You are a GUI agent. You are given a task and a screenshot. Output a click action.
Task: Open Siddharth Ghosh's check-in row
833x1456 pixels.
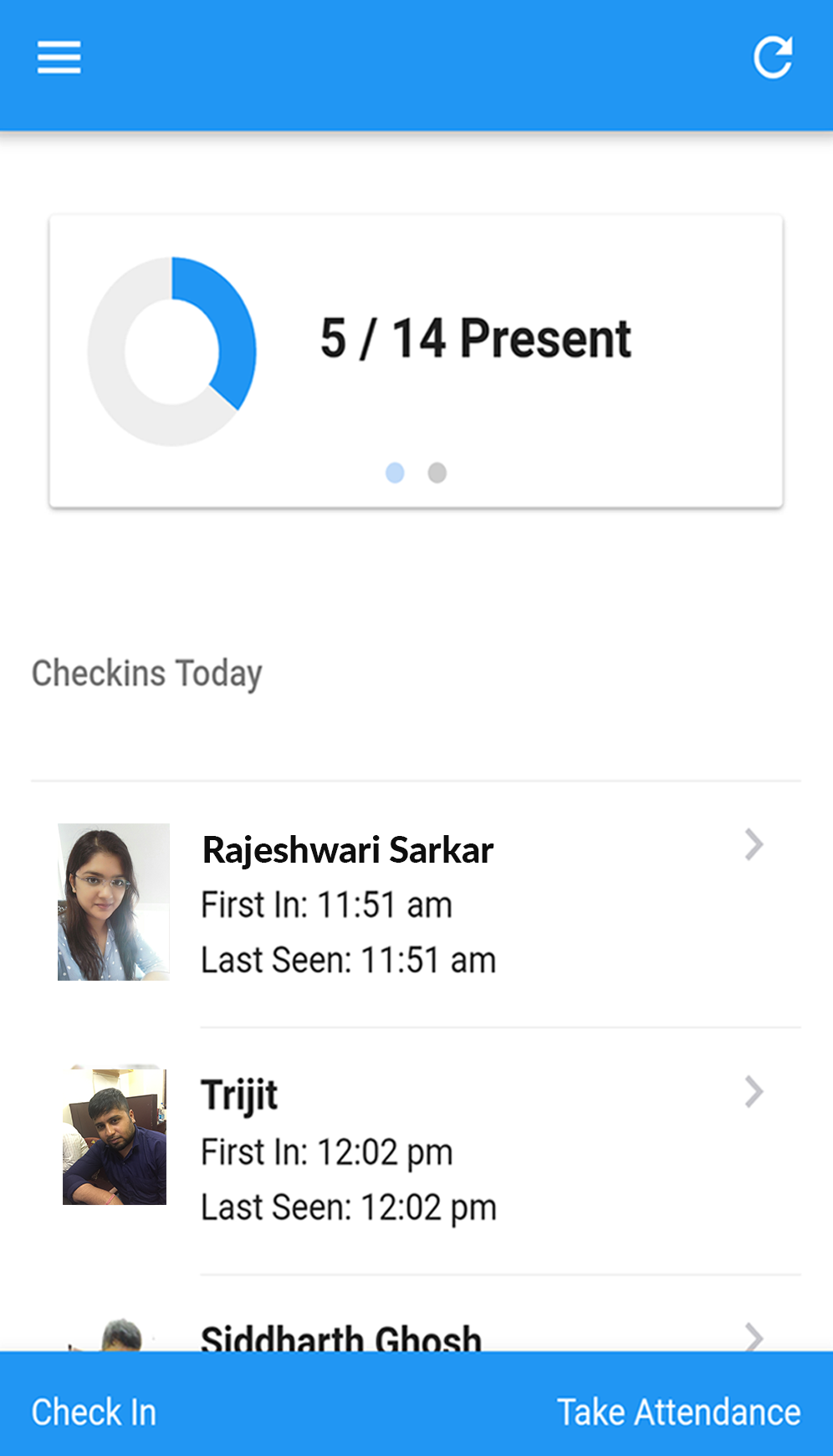(416, 1336)
